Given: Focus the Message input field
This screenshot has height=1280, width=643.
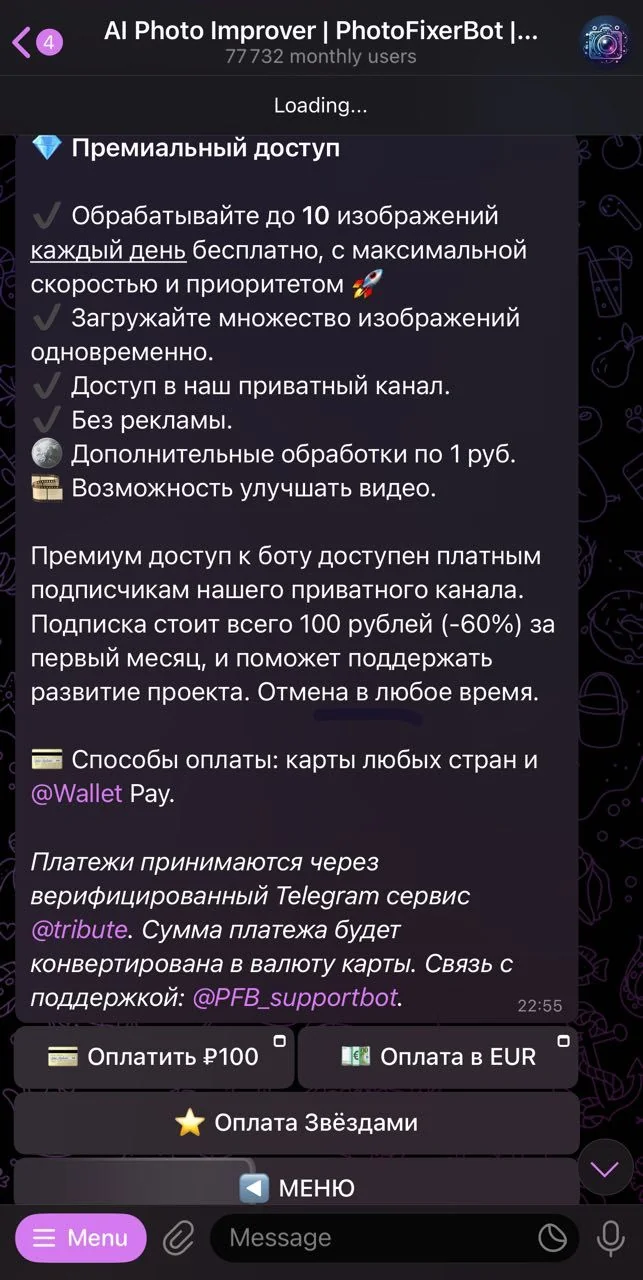Looking at the screenshot, I should click(x=375, y=1239).
